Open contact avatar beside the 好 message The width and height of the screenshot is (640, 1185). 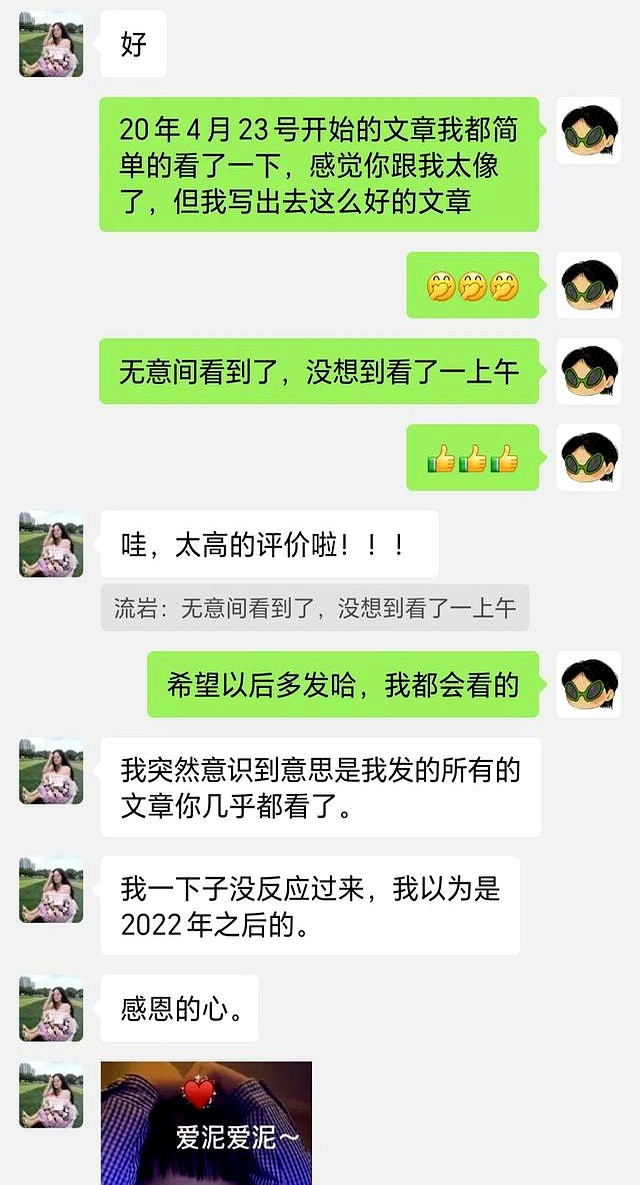pos(51,45)
